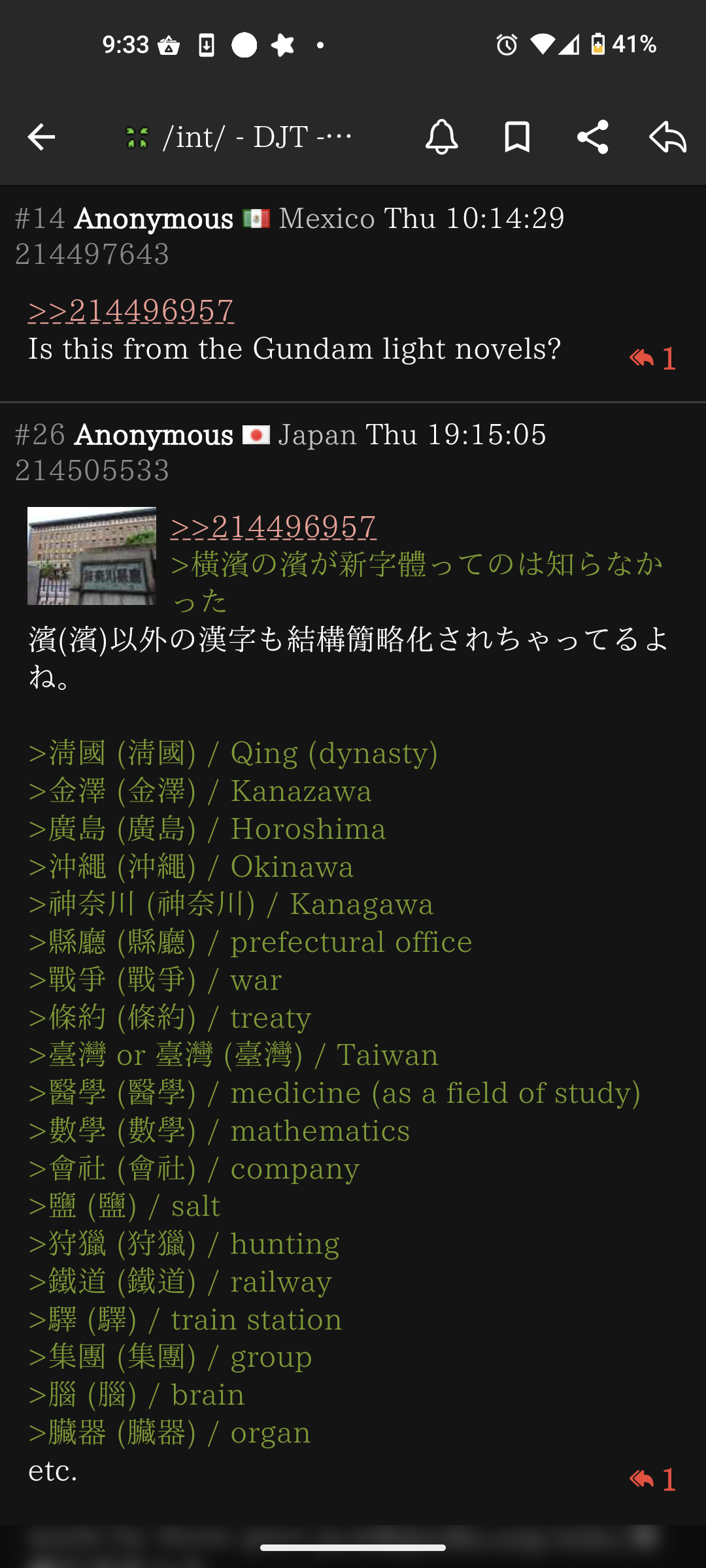Image resolution: width=706 pixels, height=1568 pixels.
Task: Bookmark this DJT thread
Action: coord(517,137)
